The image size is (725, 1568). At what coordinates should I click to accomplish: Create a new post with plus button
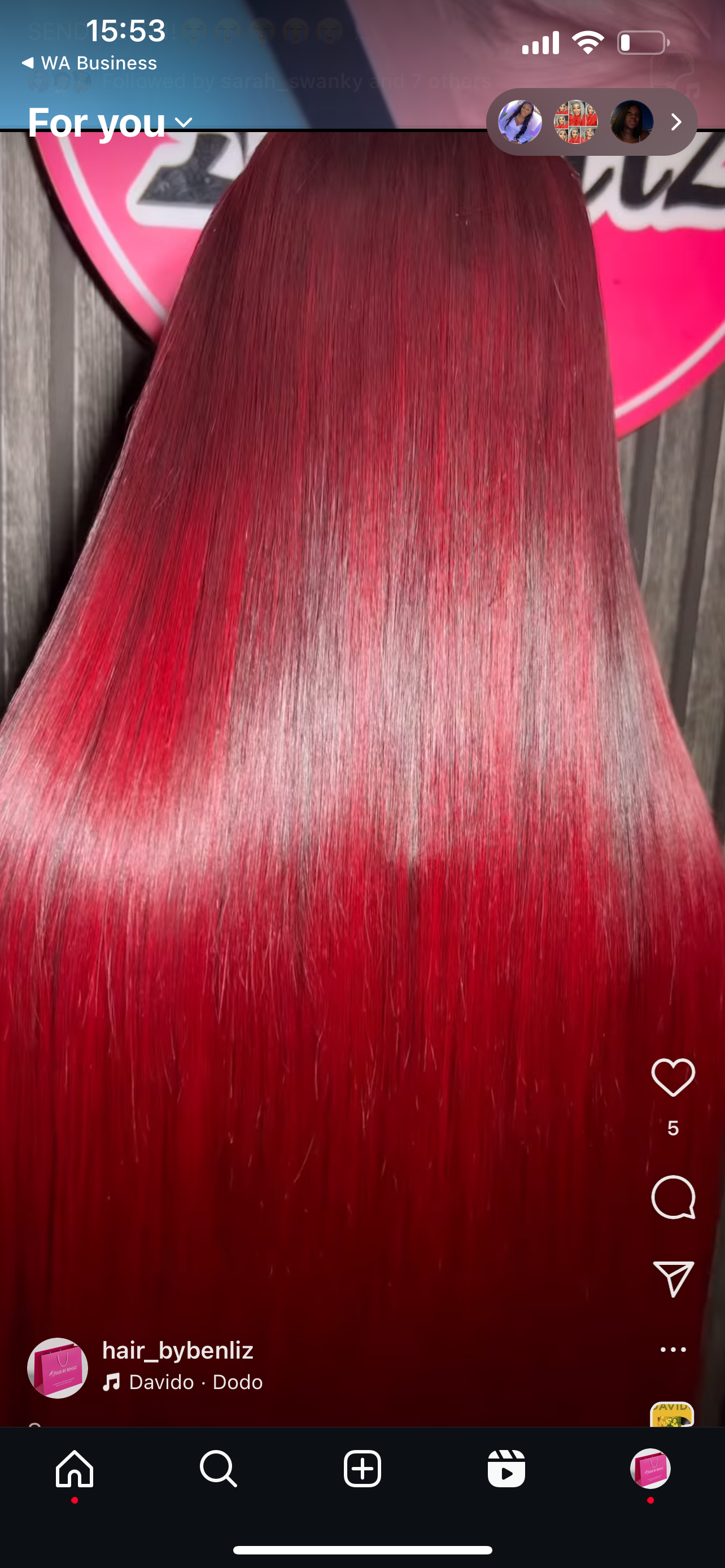click(x=362, y=1468)
